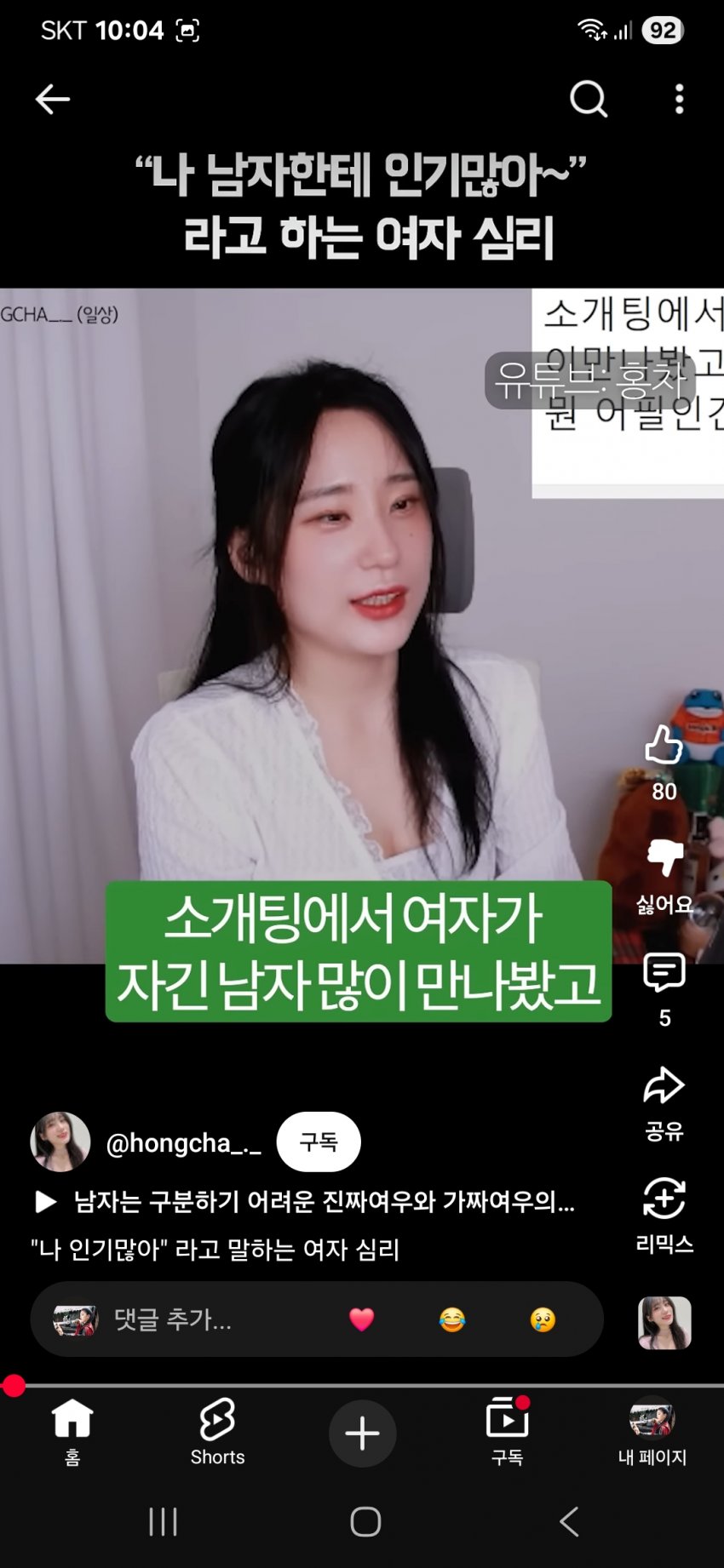The image size is (724, 1568).
Task: Share this Short via 공유
Action: 664,1087
